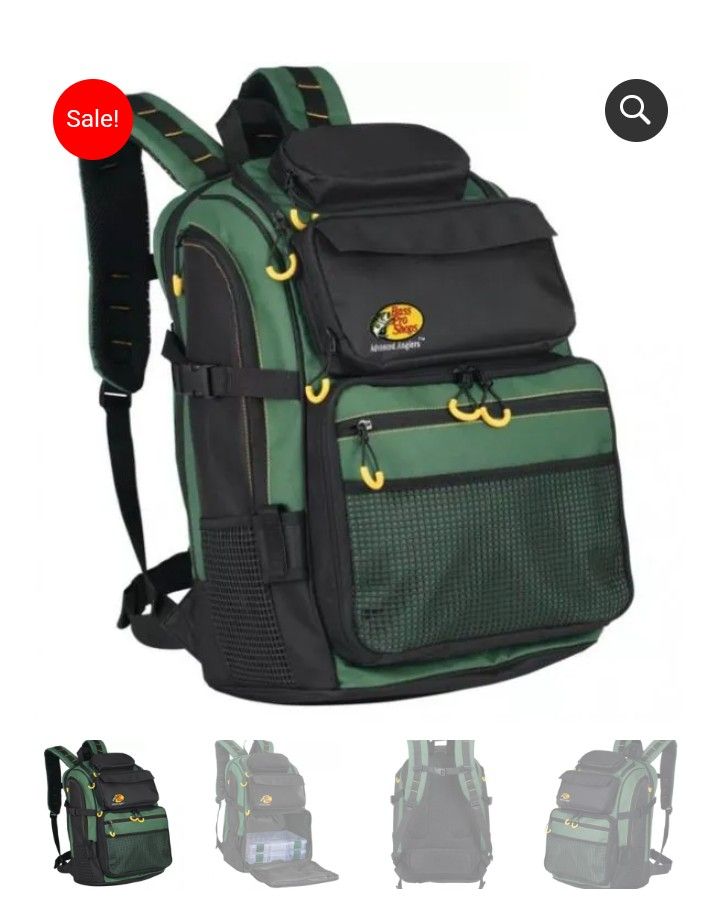The image size is (720, 905).
Task: Click the Bass Pro Shops logo on the bag
Action: pyautogui.click(x=400, y=318)
